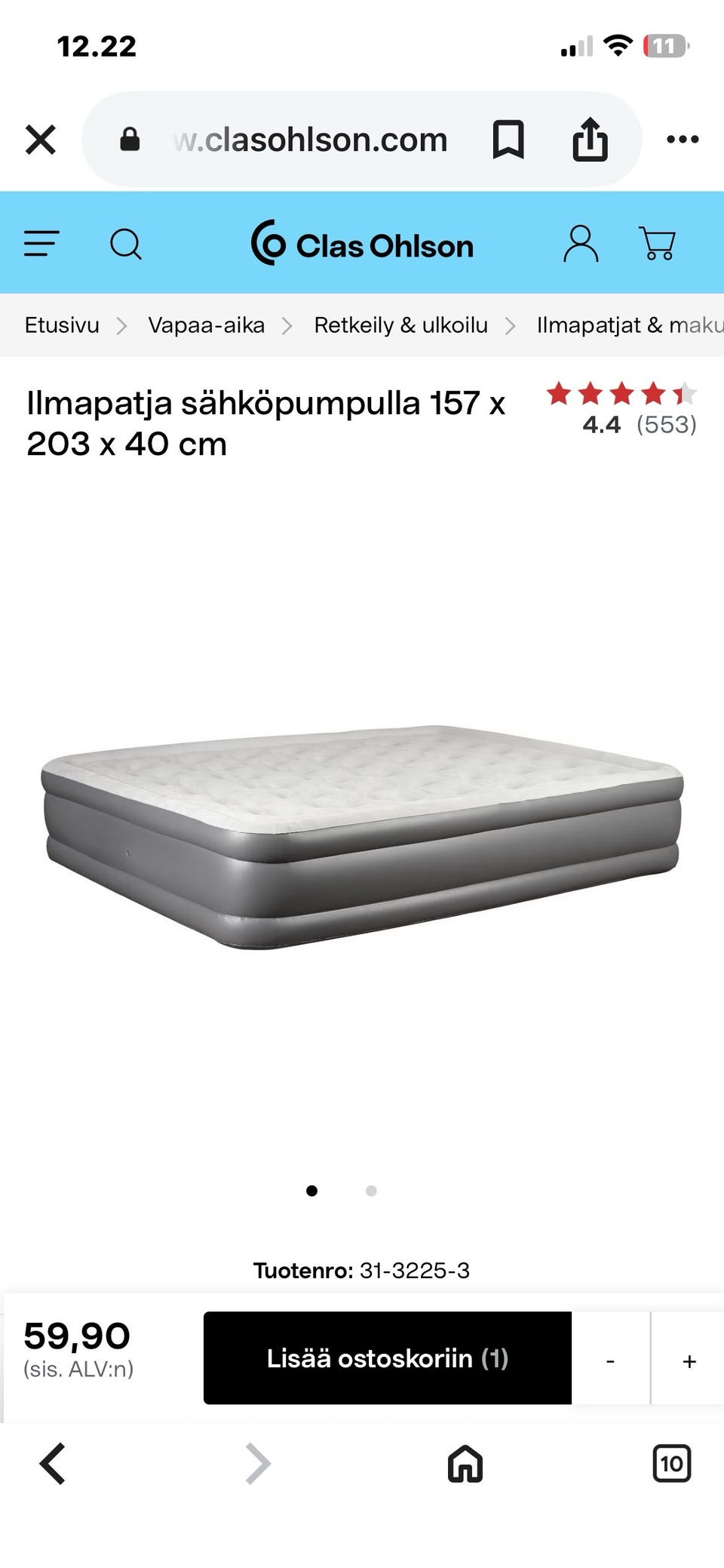Open the site search
The image size is (724, 1568).
point(126,244)
